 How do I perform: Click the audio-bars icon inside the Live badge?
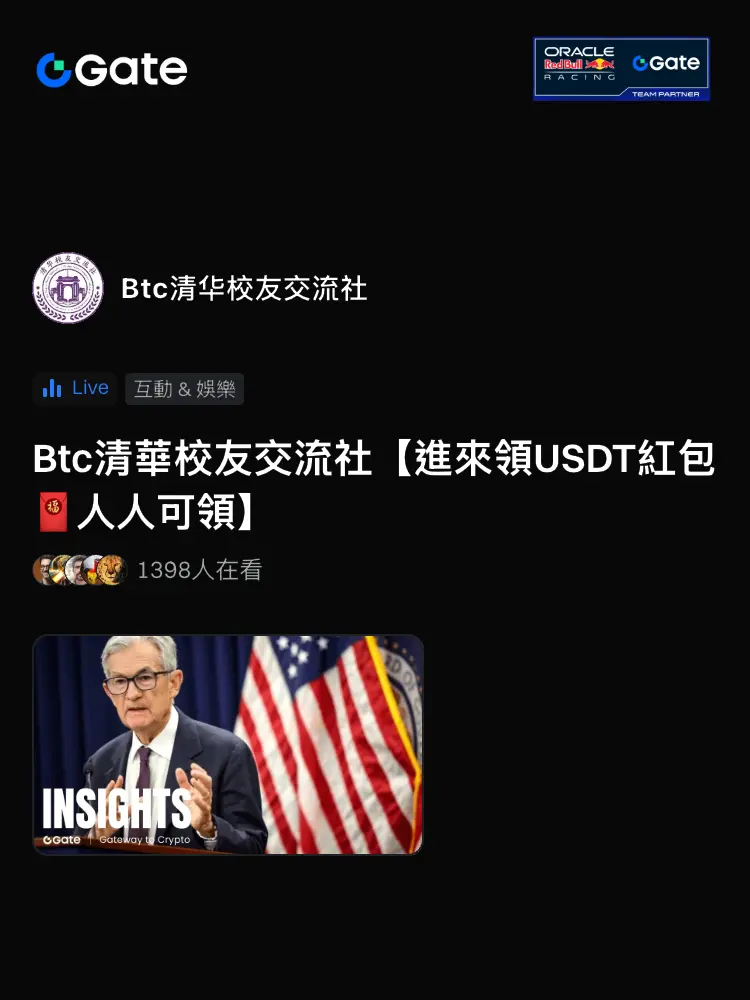point(50,388)
